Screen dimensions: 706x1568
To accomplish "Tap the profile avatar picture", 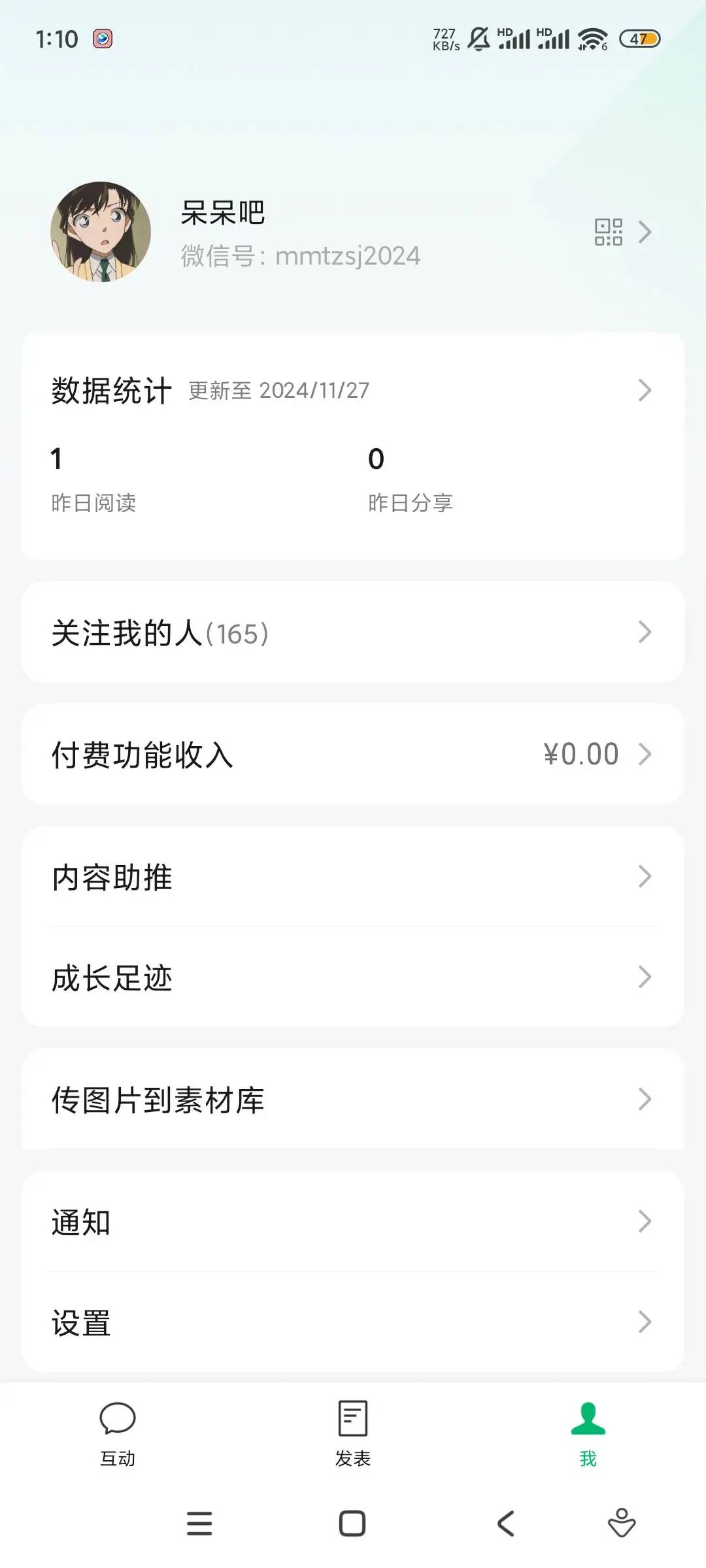I will (101, 232).
